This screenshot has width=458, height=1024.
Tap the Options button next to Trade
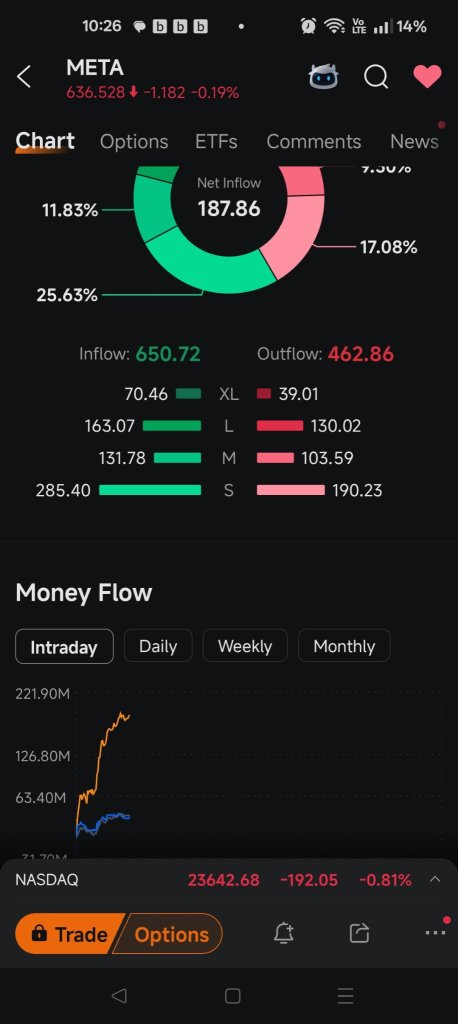point(171,934)
